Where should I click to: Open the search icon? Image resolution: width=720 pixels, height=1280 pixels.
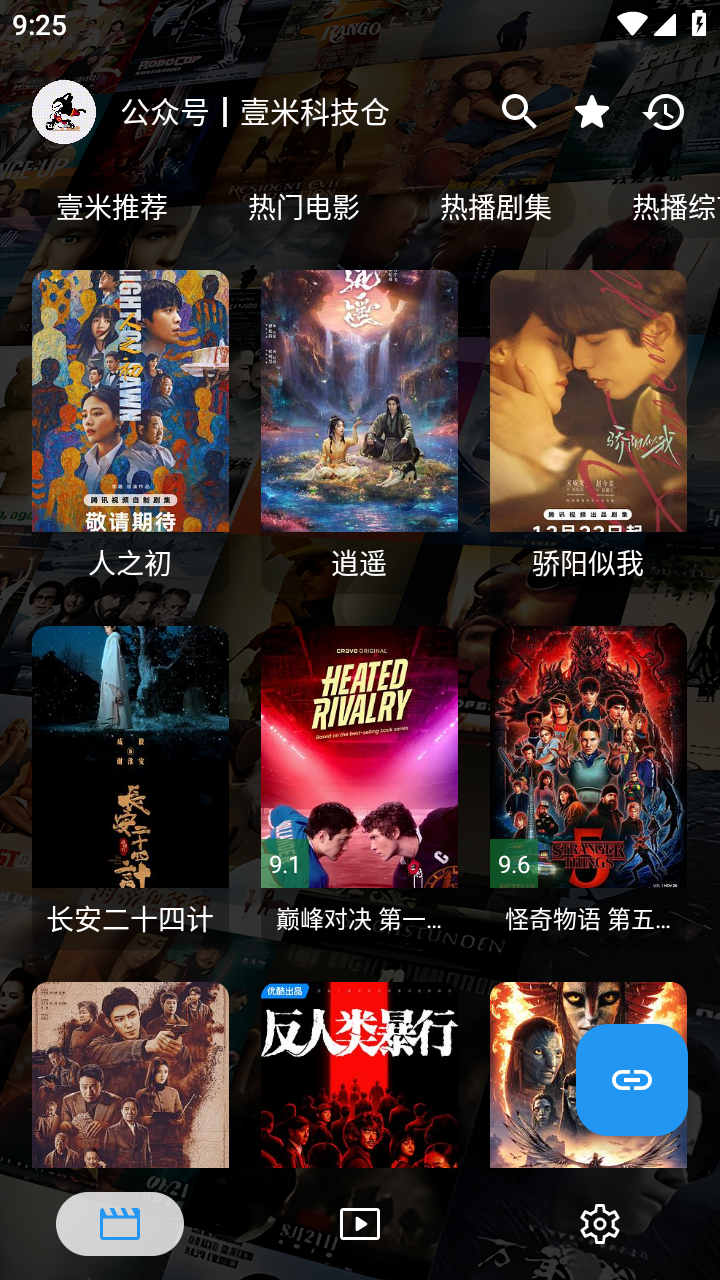[519, 112]
